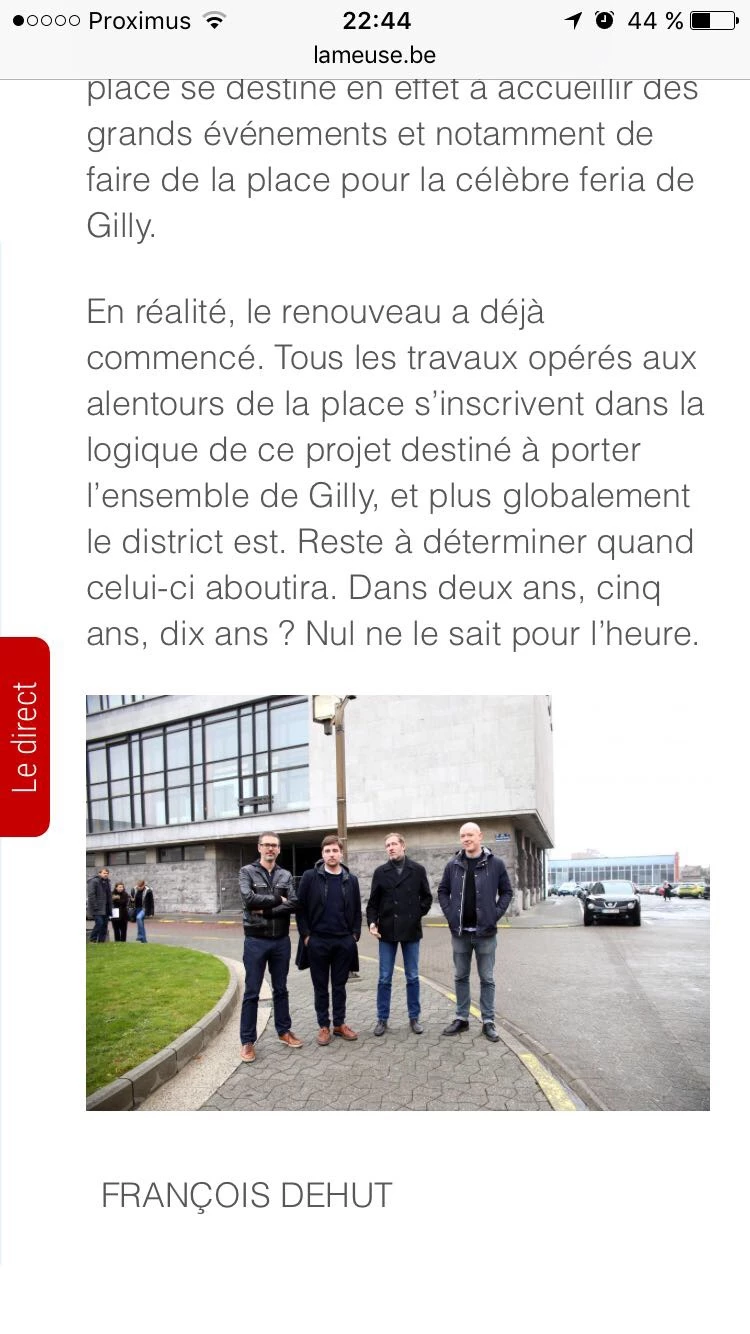Open the article photo of four men
This screenshot has width=750, height=1334.
(x=397, y=902)
